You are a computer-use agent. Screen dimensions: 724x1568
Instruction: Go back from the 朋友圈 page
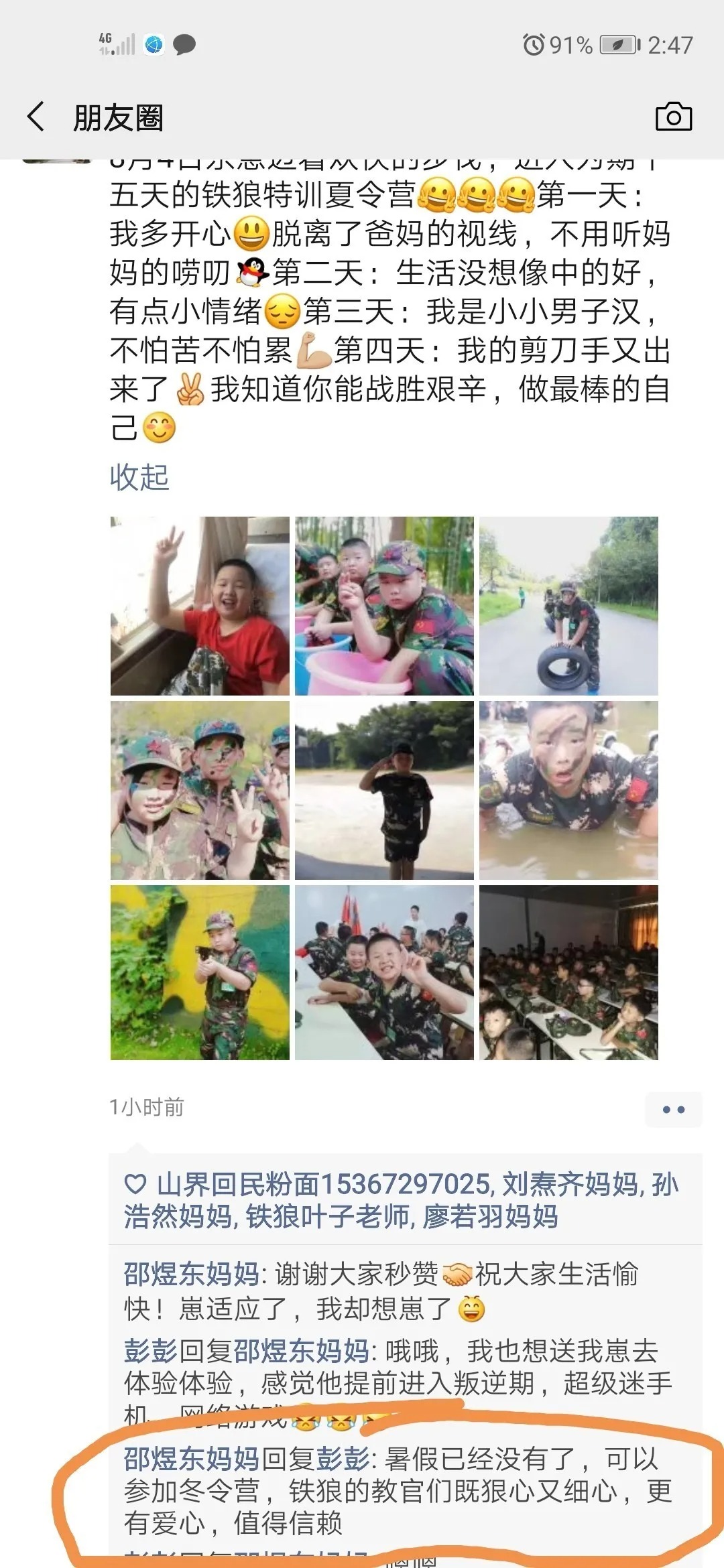pos(36,117)
